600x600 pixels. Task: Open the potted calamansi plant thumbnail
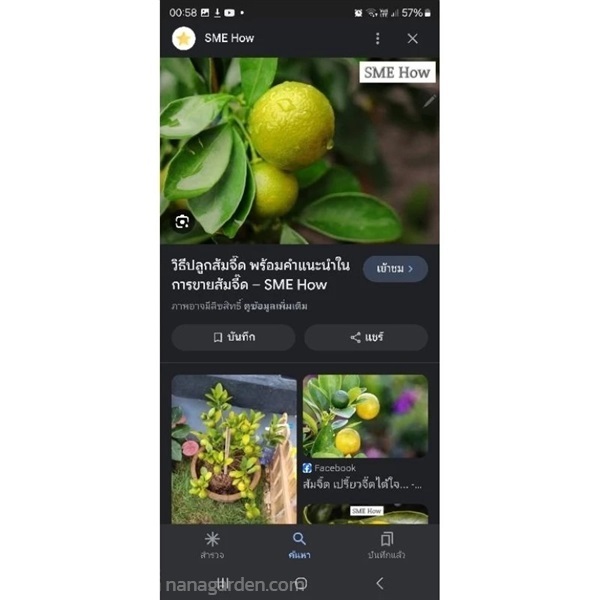click(x=234, y=448)
